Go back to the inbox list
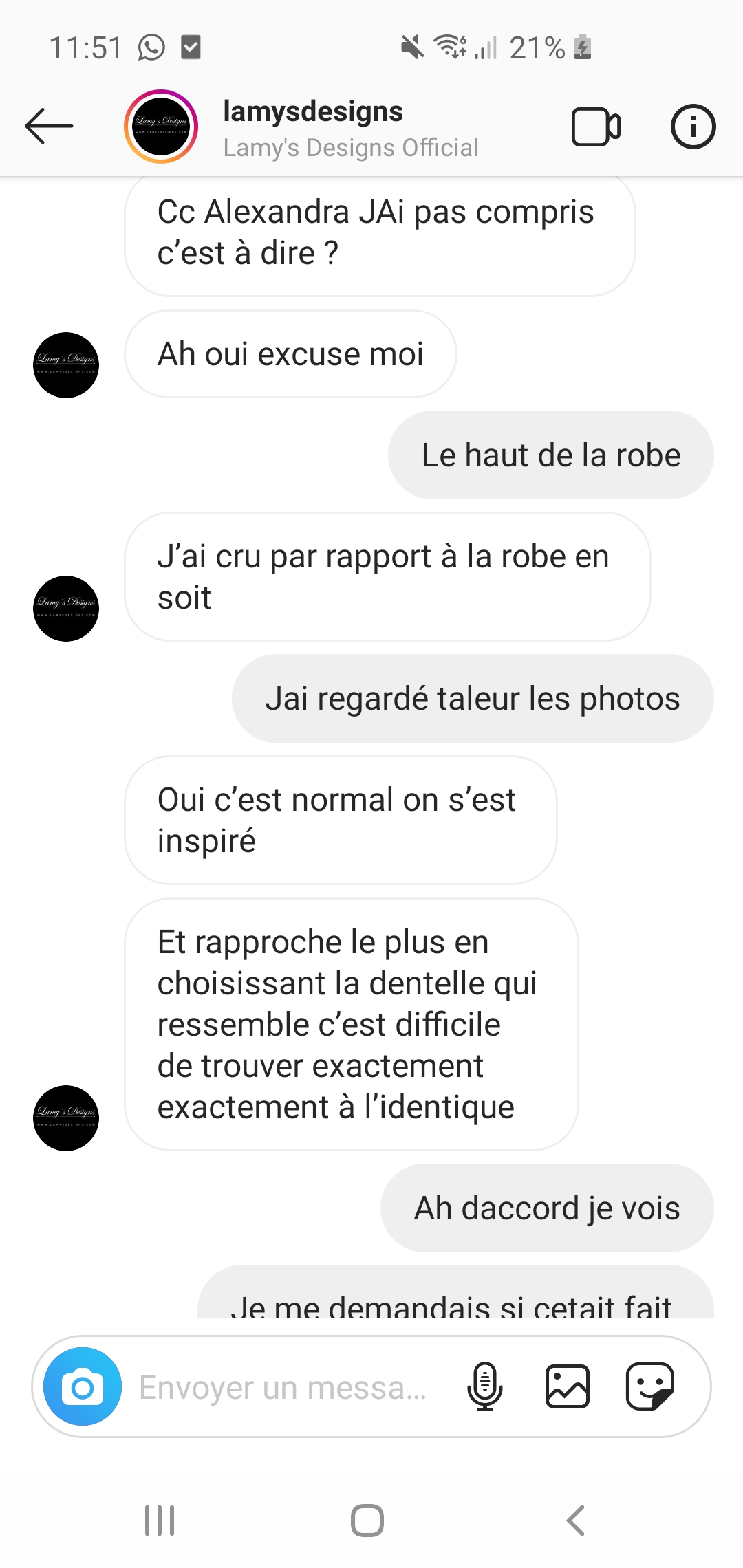Image resolution: width=743 pixels, height=1568 pixels. pyautogui.click(x=49, y=126)
